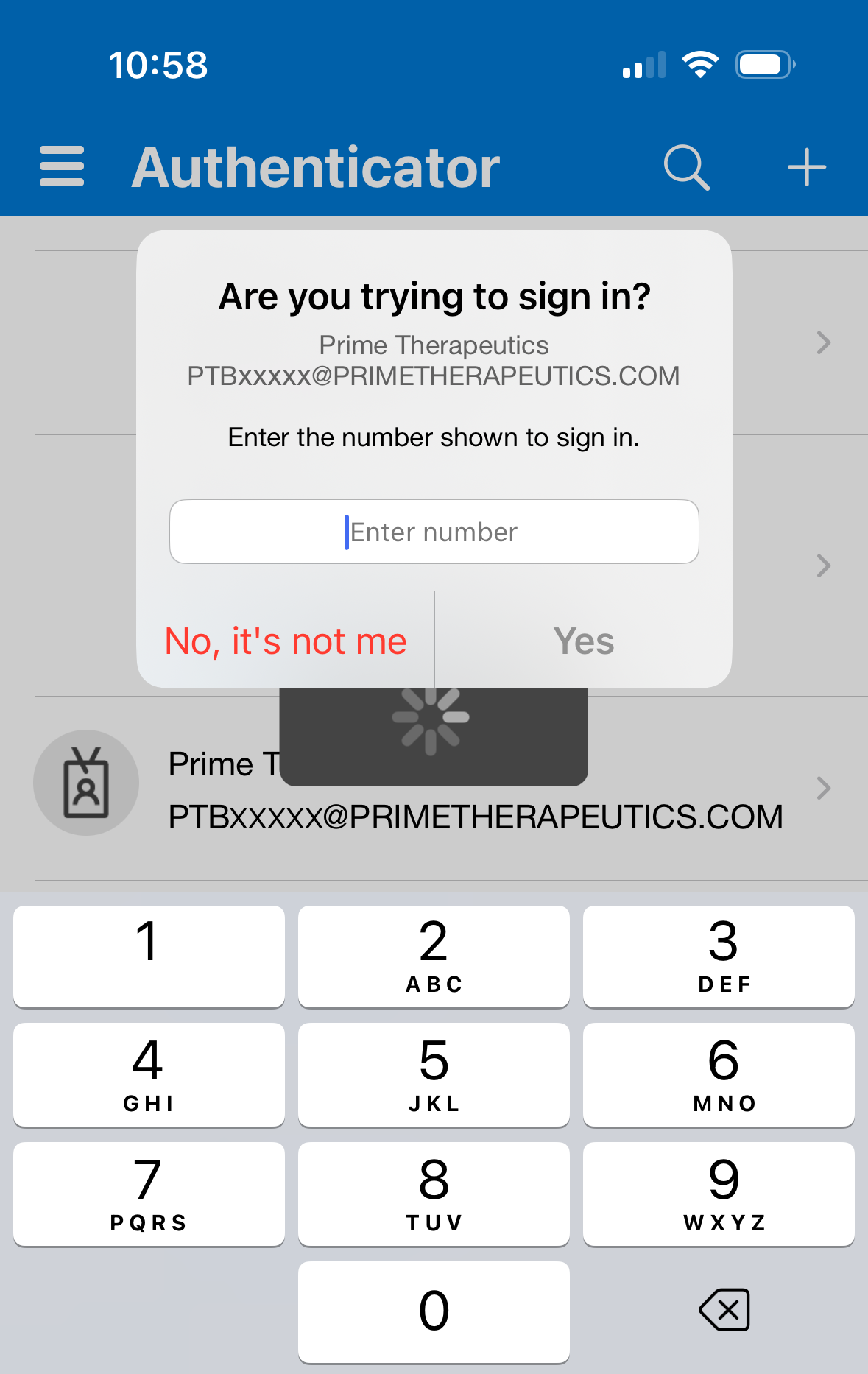Tap the search magnifier icon
868x1374 pixels.
tap(686, 167)
